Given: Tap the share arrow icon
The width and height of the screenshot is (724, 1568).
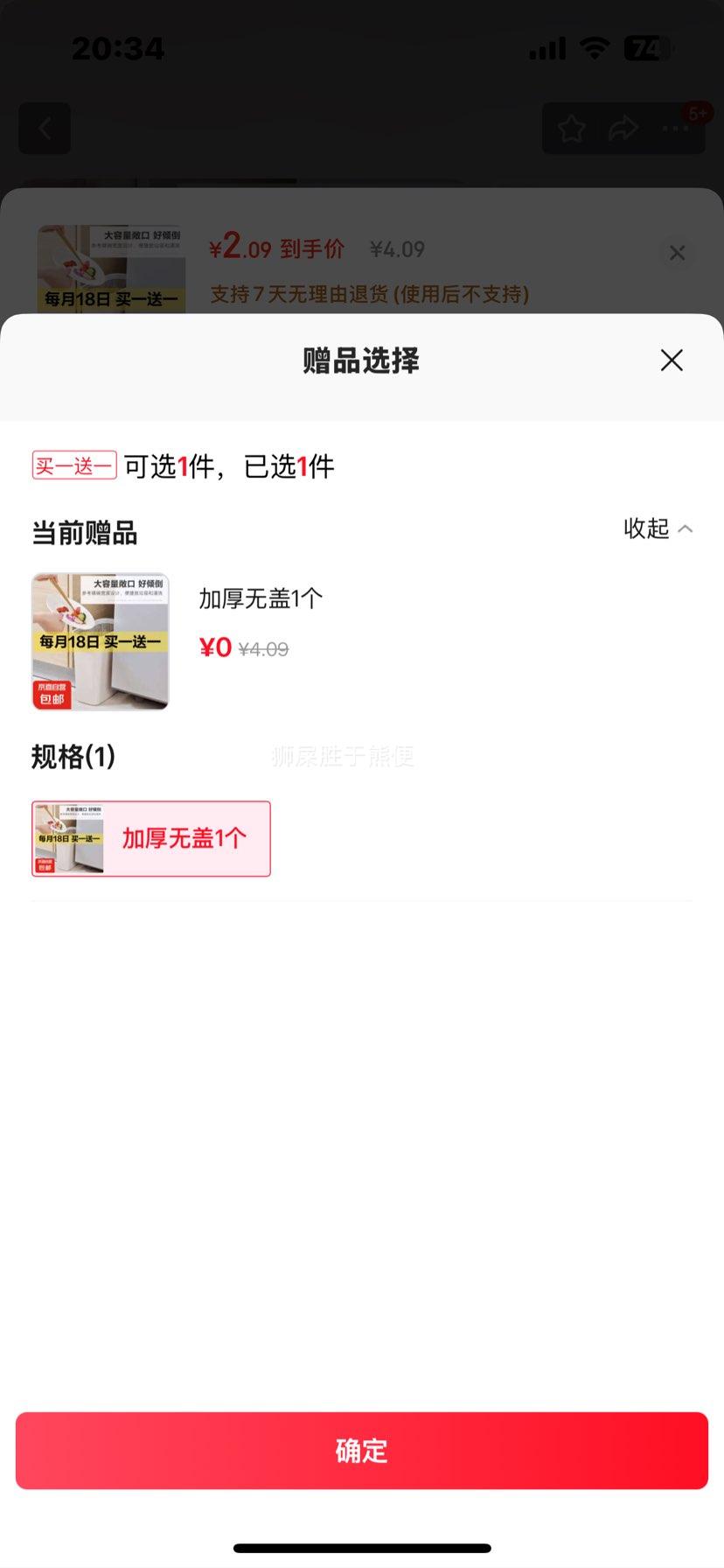Looking at the screenshot, I should 623,128.
